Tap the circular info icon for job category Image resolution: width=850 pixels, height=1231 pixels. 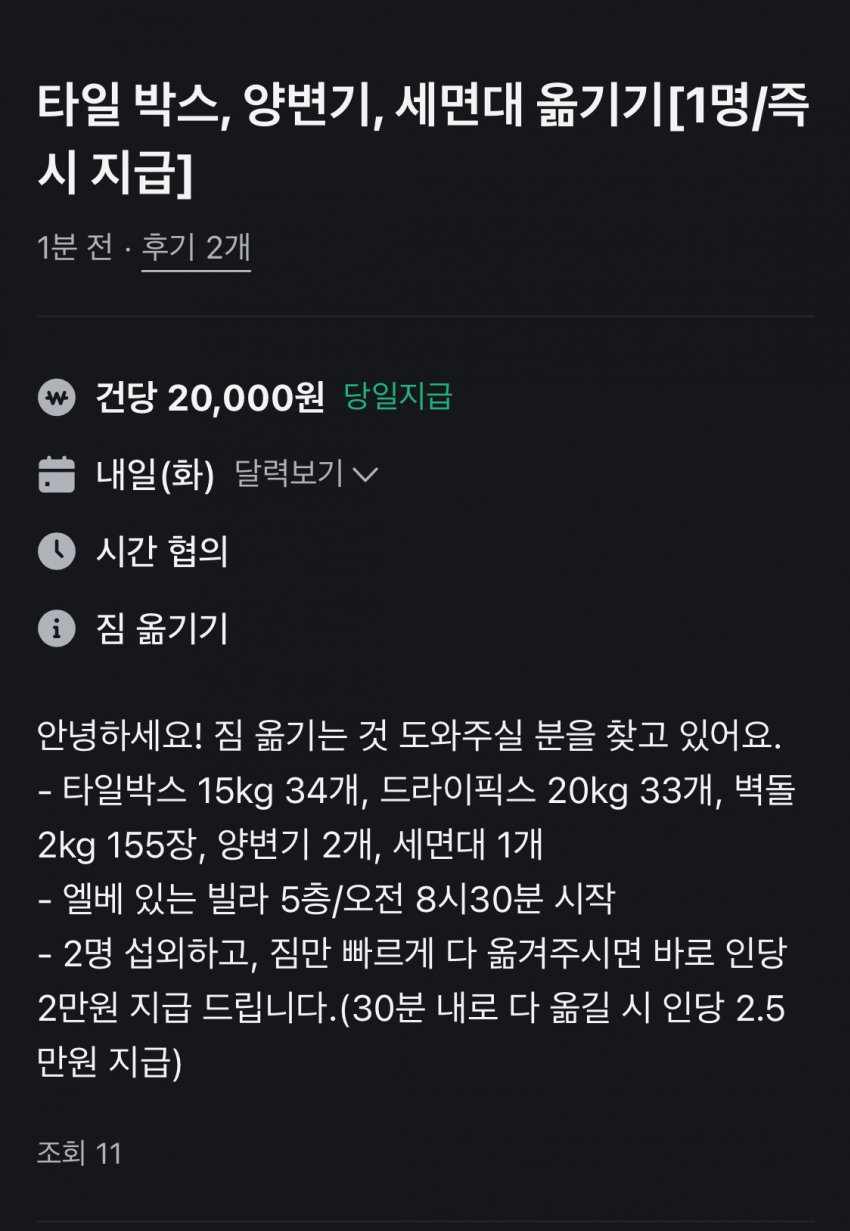click(x=57, y=627)
